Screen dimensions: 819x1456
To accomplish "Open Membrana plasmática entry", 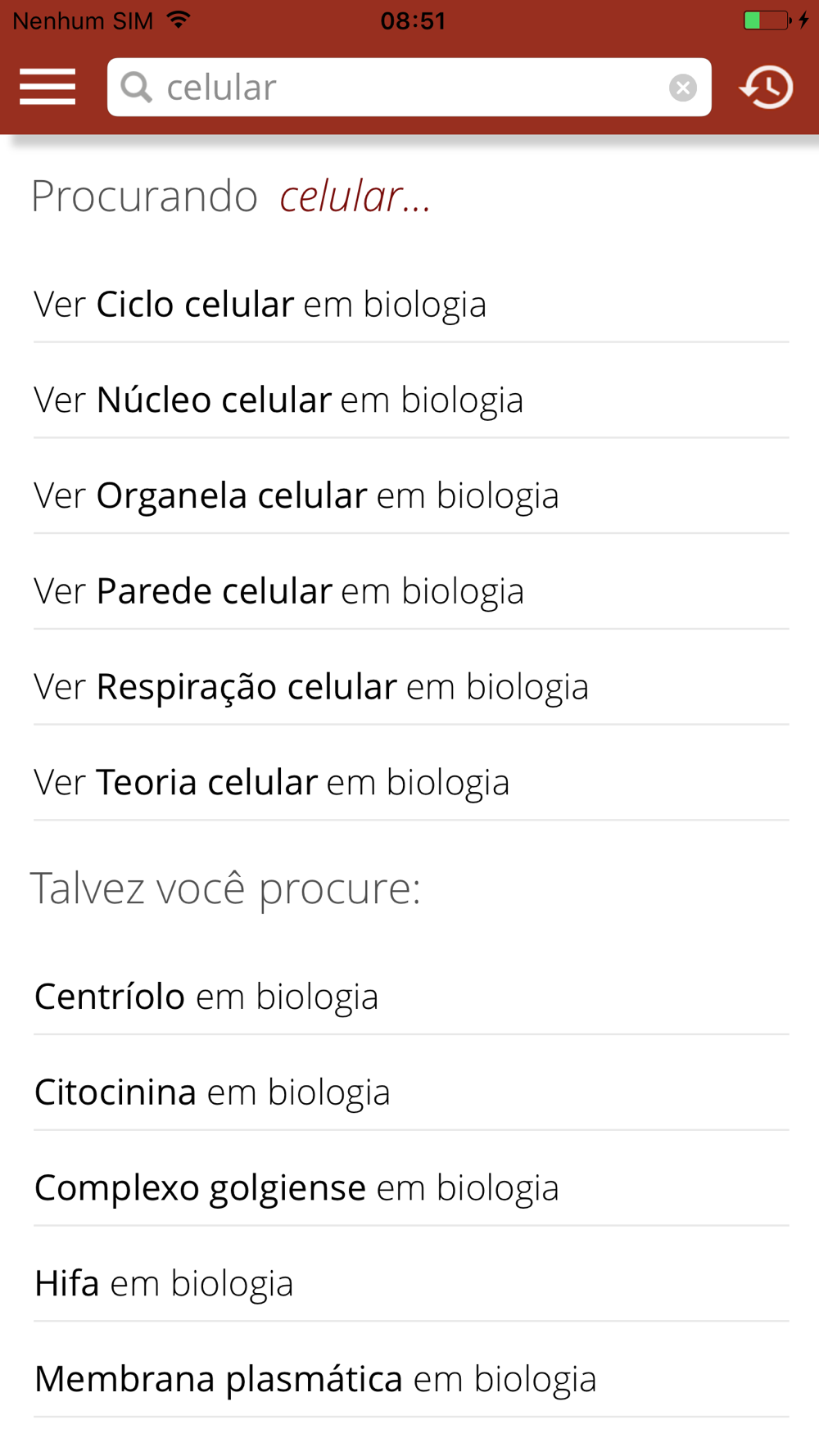I will click(x=411, y=1380).
